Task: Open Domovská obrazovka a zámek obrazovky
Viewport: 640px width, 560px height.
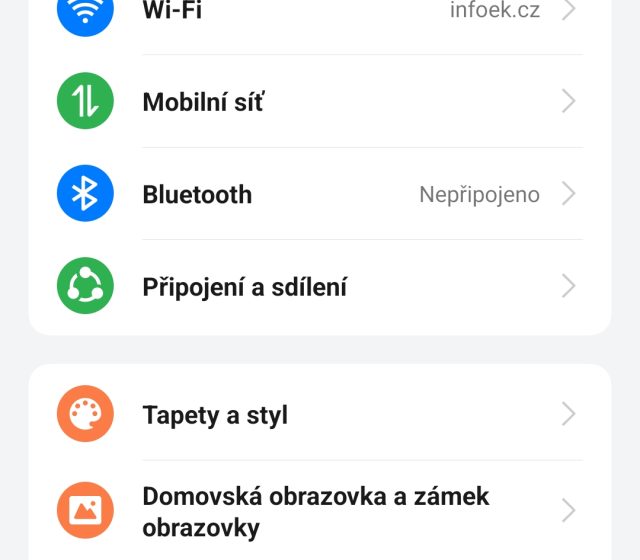Action: [x=320, y=510]
